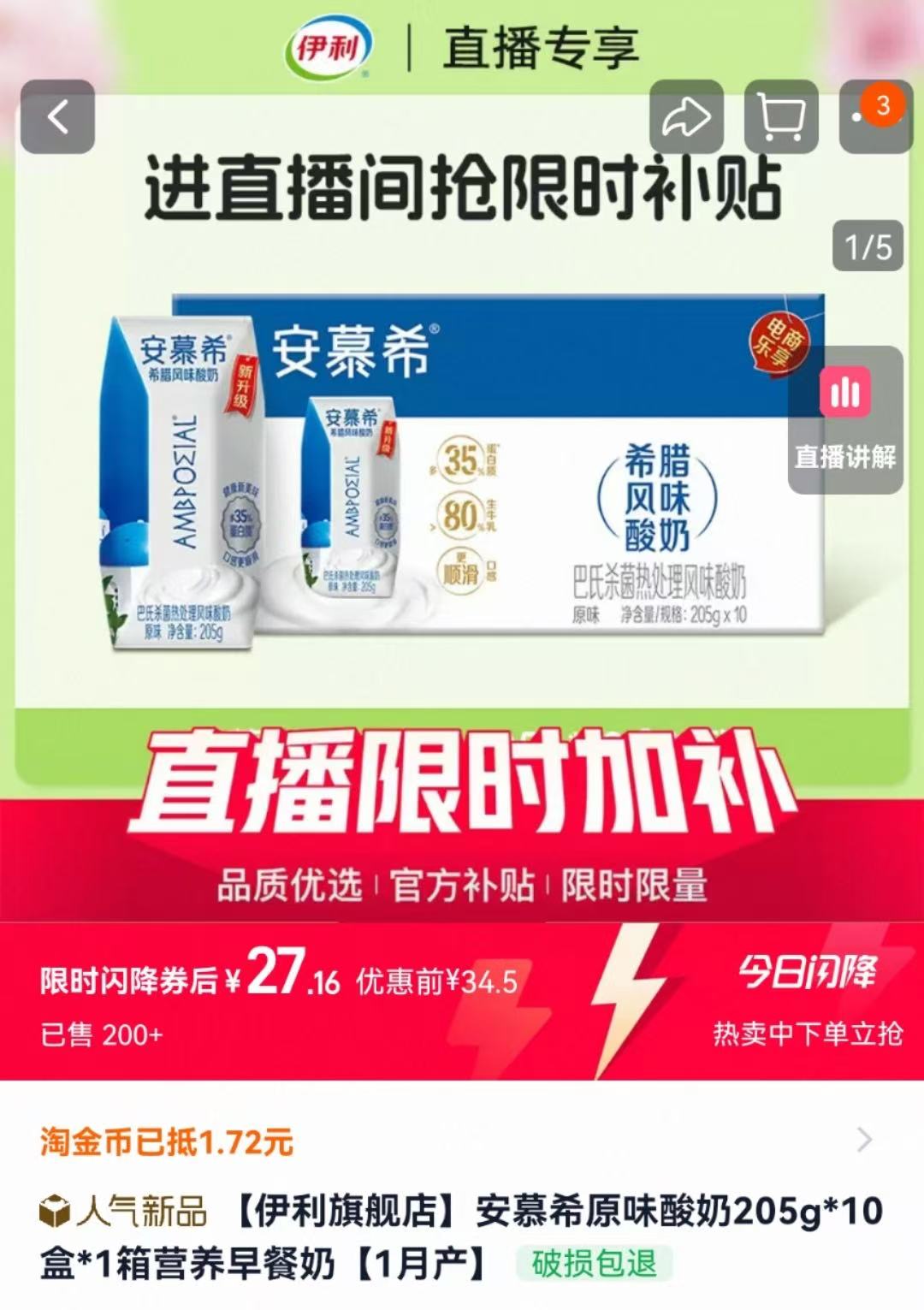Open the more options menu
The image size is (924, 1310).
coord(871,117)
